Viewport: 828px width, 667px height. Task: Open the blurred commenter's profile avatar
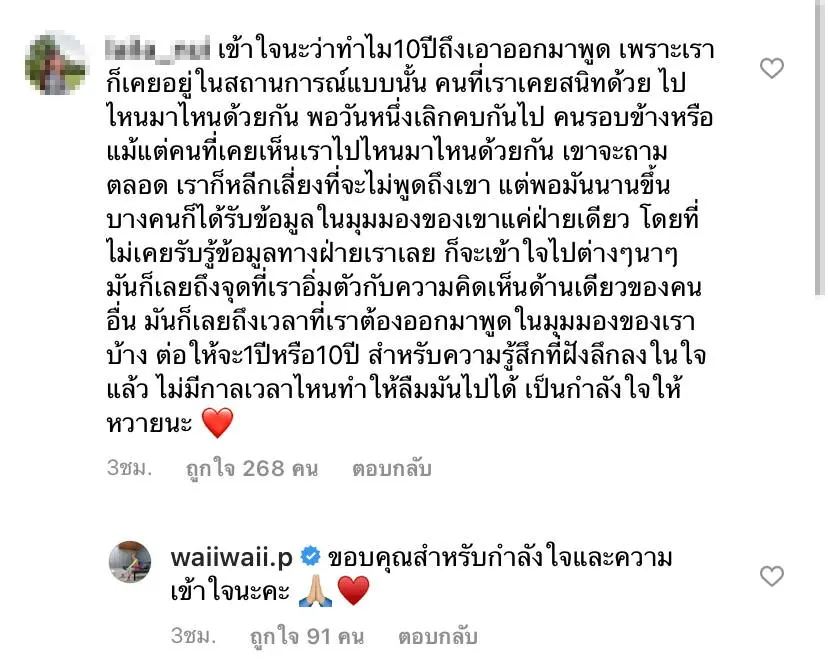[55, 64]
